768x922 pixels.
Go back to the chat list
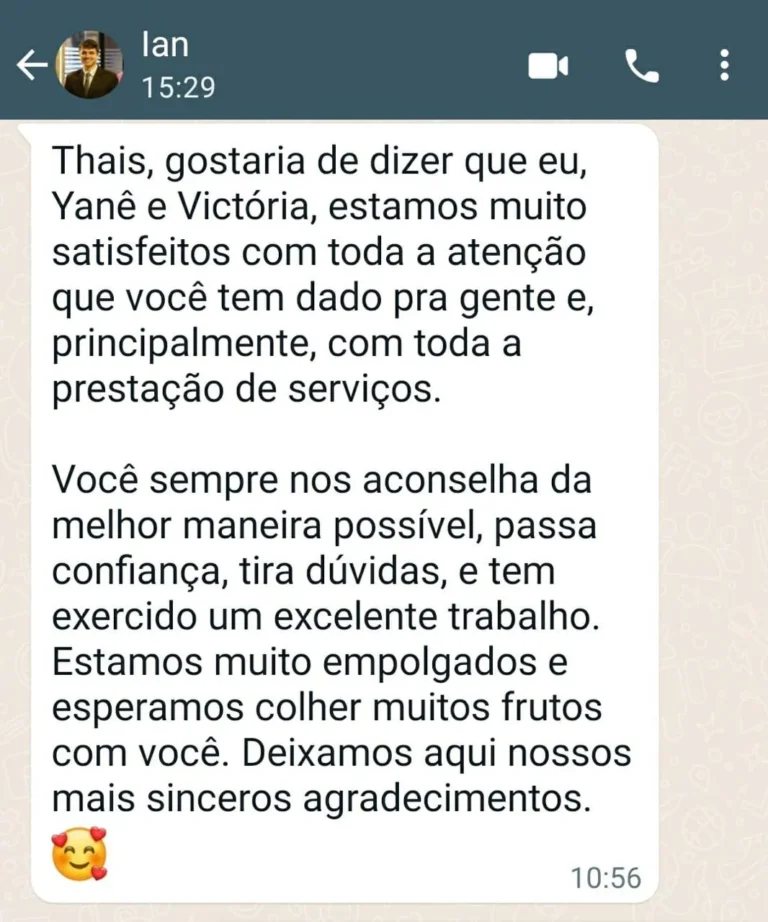coord(33,66)
